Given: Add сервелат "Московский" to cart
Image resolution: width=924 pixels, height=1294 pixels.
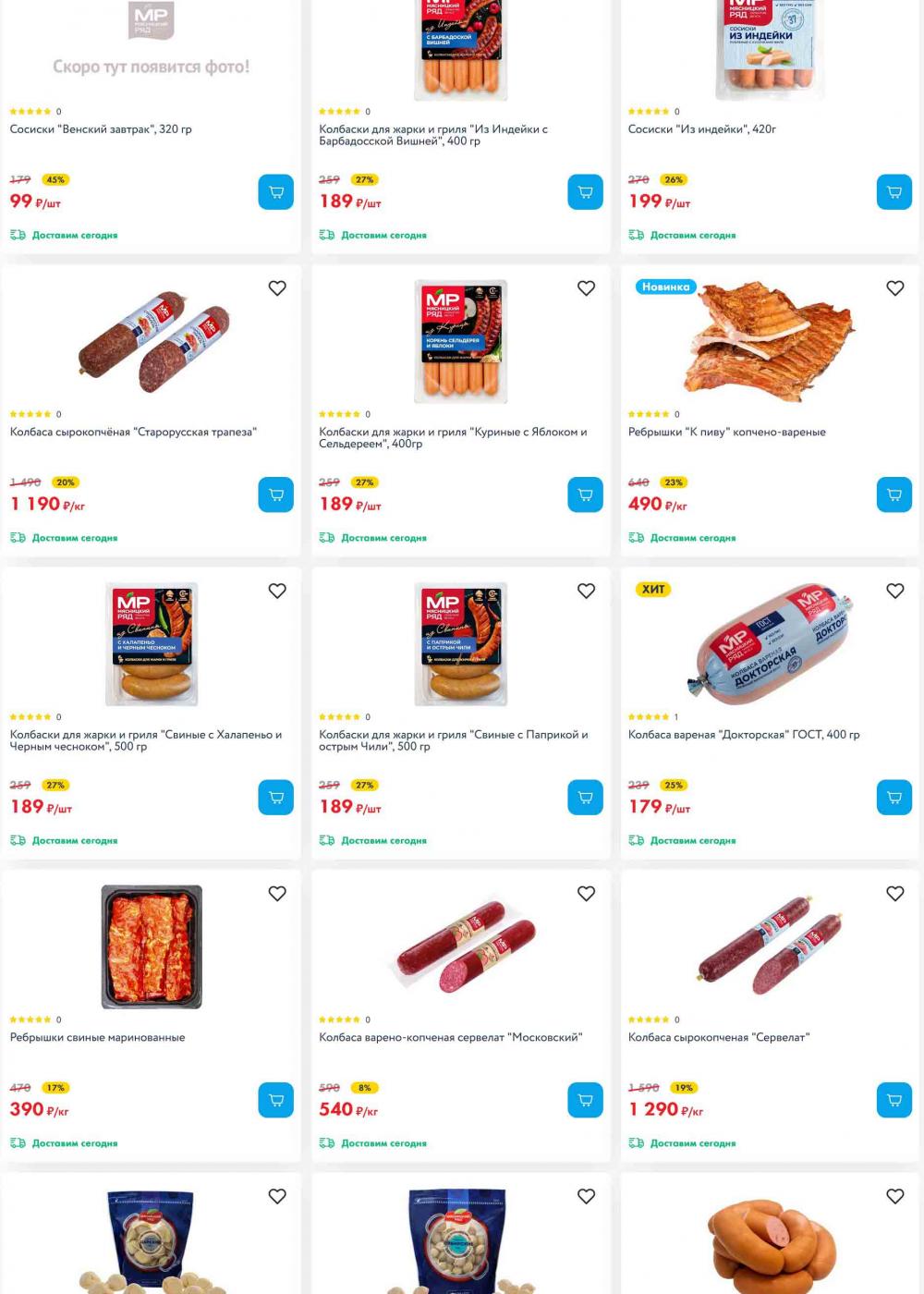Looking at the screenshot, I should pos(585,1100).
